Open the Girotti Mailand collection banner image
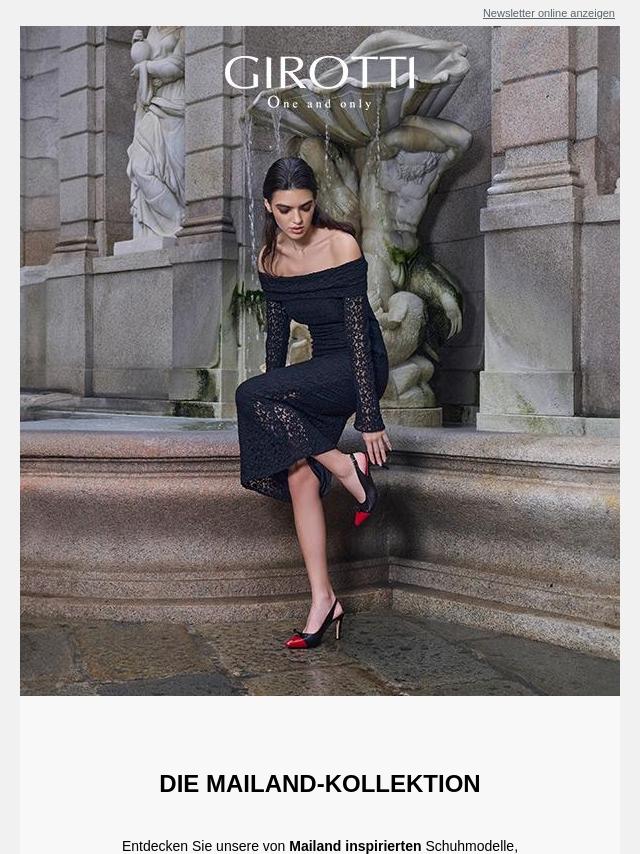Viewport: 640px width, 854px height. click(x=320, y=360)
